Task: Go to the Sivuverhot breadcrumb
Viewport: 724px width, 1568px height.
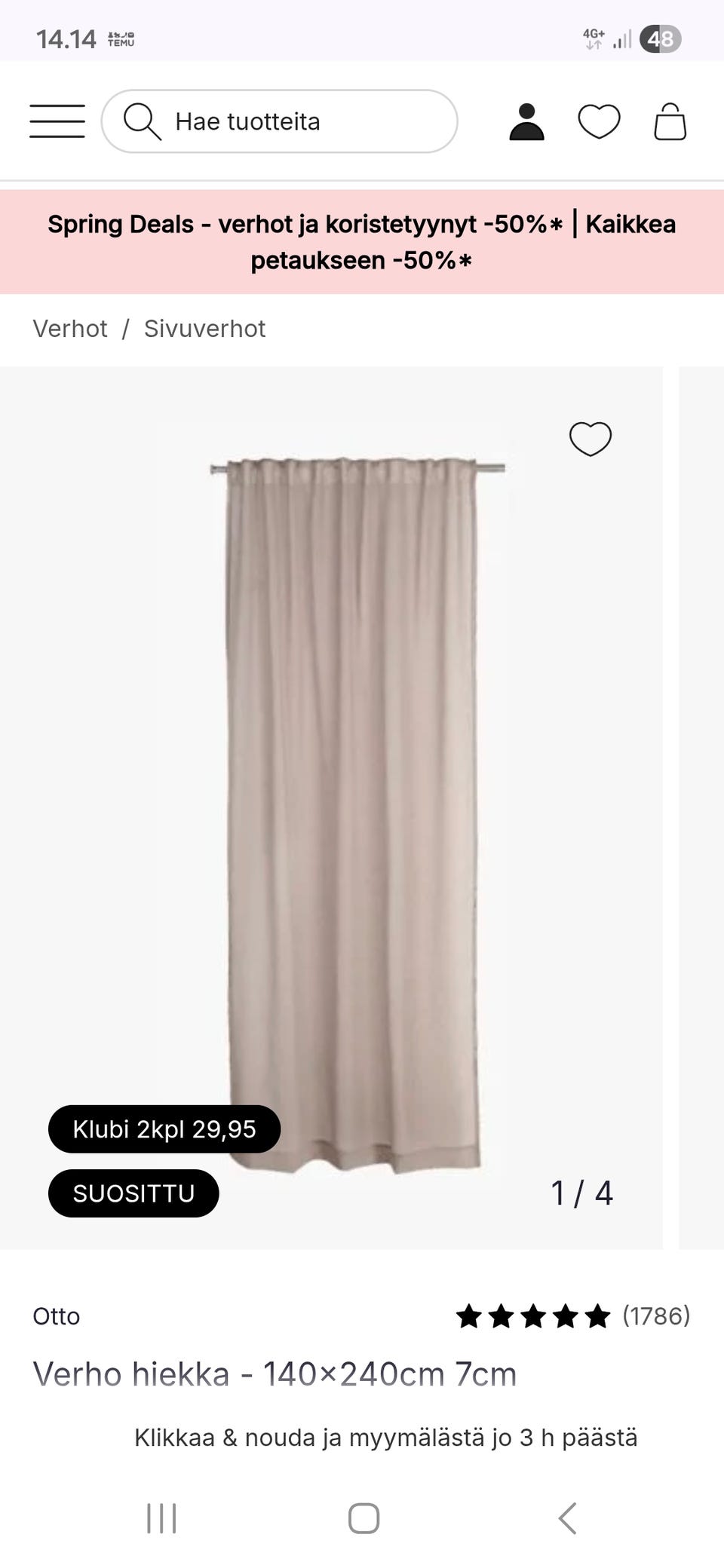Action: point(204,329)
